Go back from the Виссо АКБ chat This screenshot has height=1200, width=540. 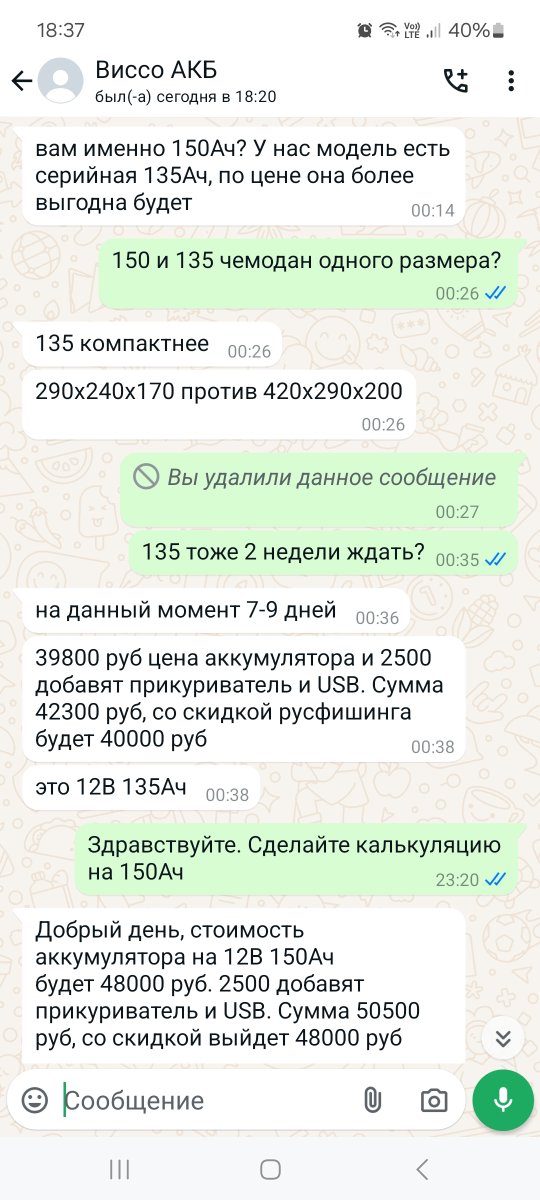tap(21, 81)
